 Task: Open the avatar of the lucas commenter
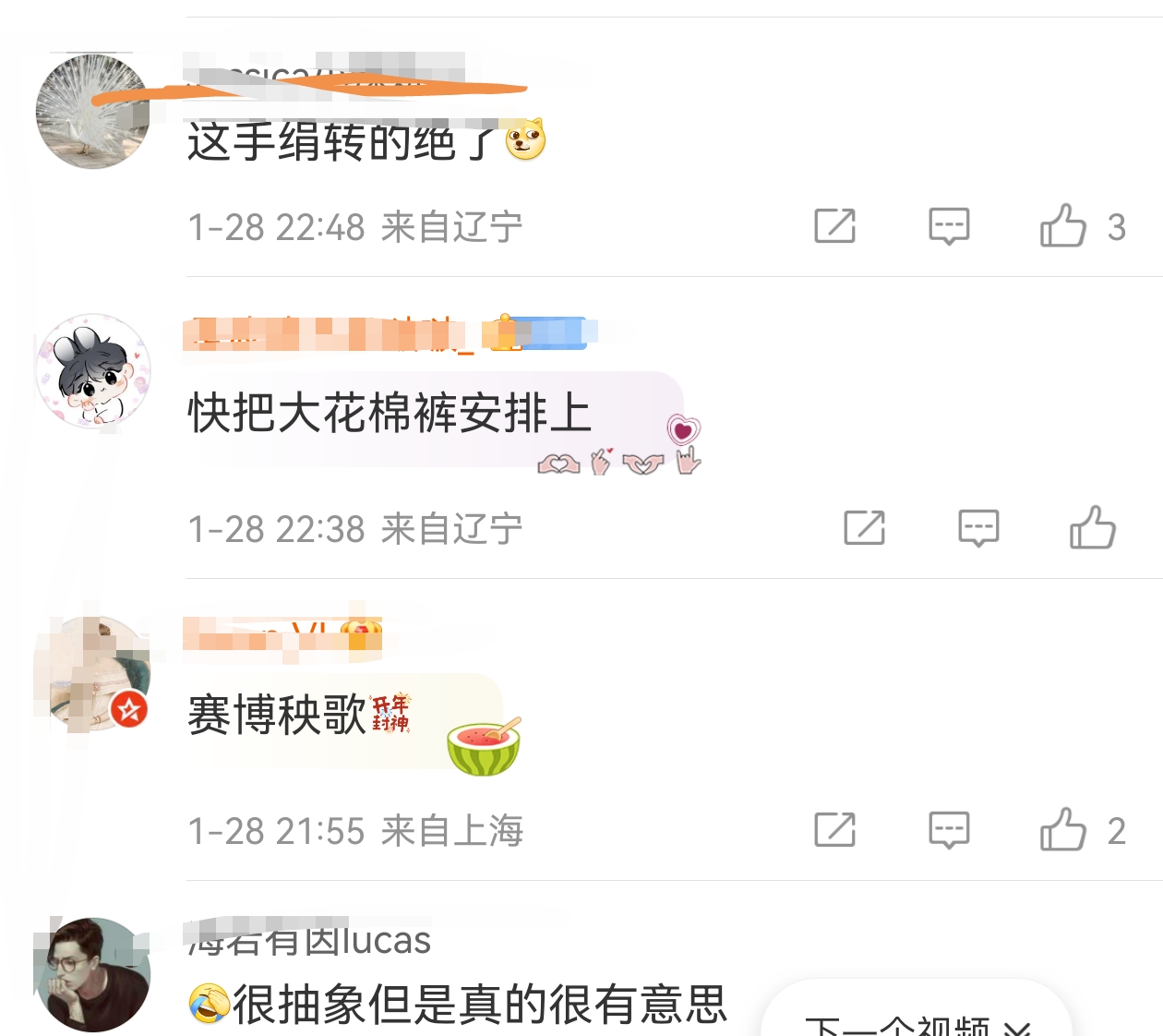(x=92, y=974)
